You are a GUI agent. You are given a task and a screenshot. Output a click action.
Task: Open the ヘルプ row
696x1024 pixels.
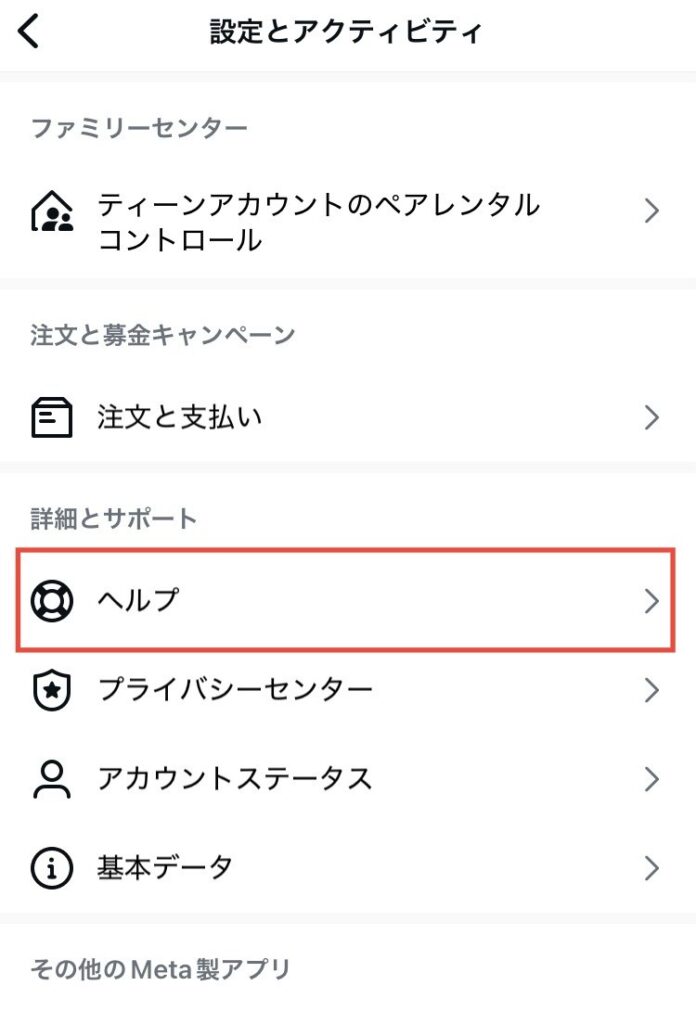[346, 600]
